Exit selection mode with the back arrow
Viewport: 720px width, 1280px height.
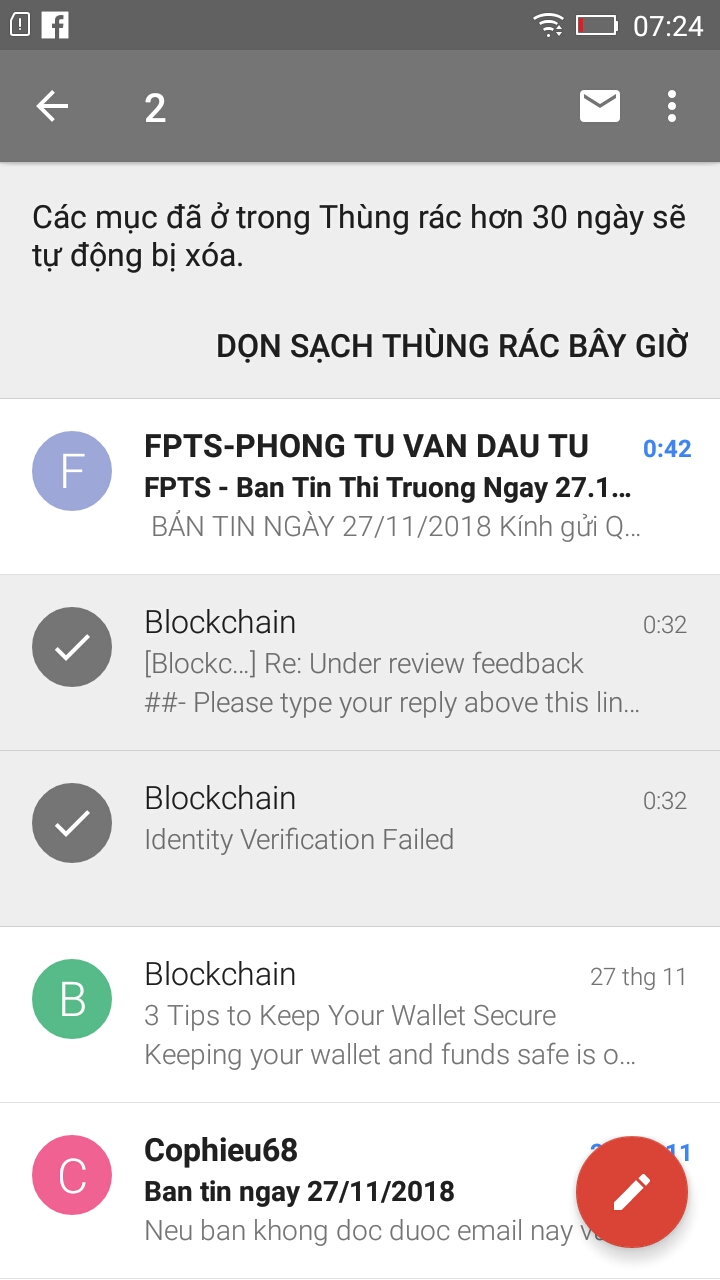52,106
